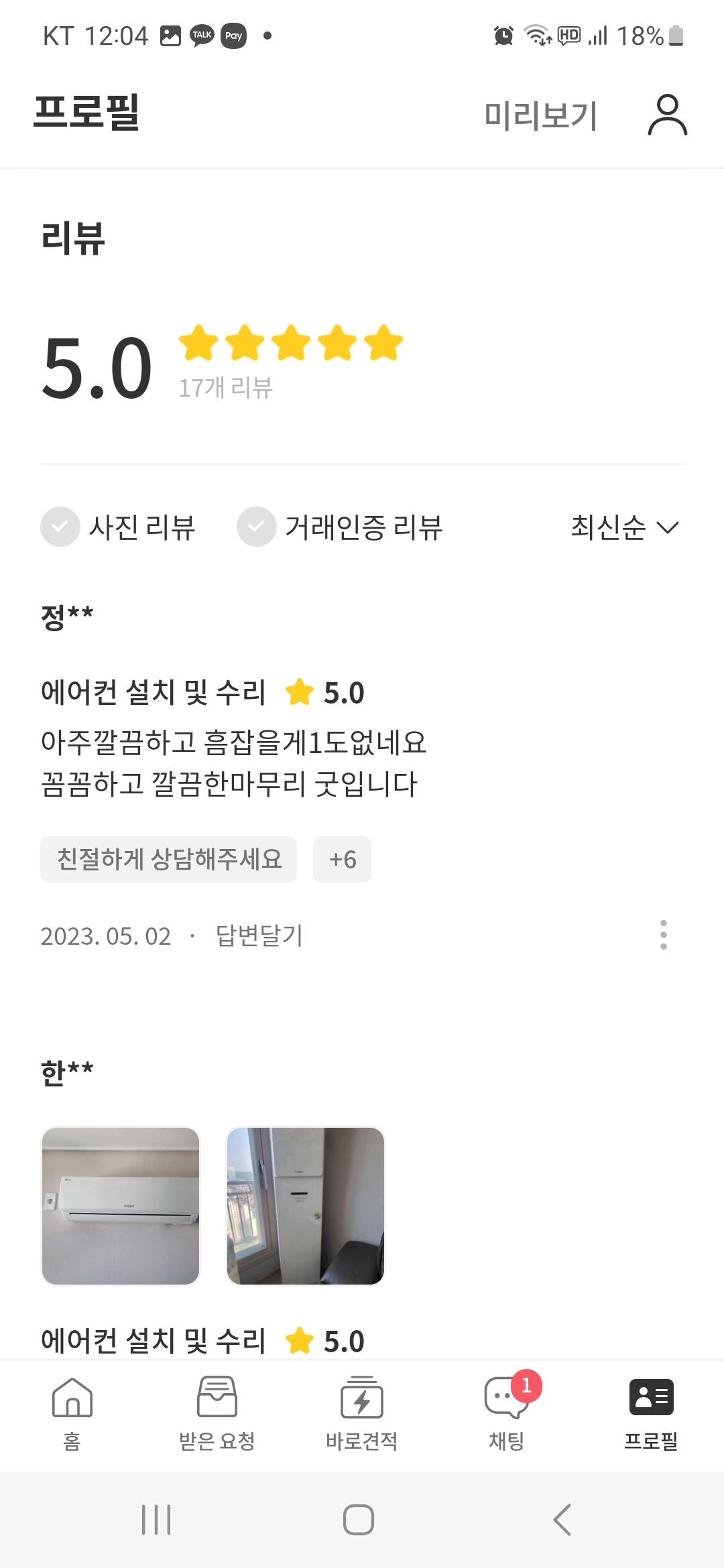Open the three-dot menu on 정**'s review
This screenshot has width=724, height=1568.
click(663, 935)
